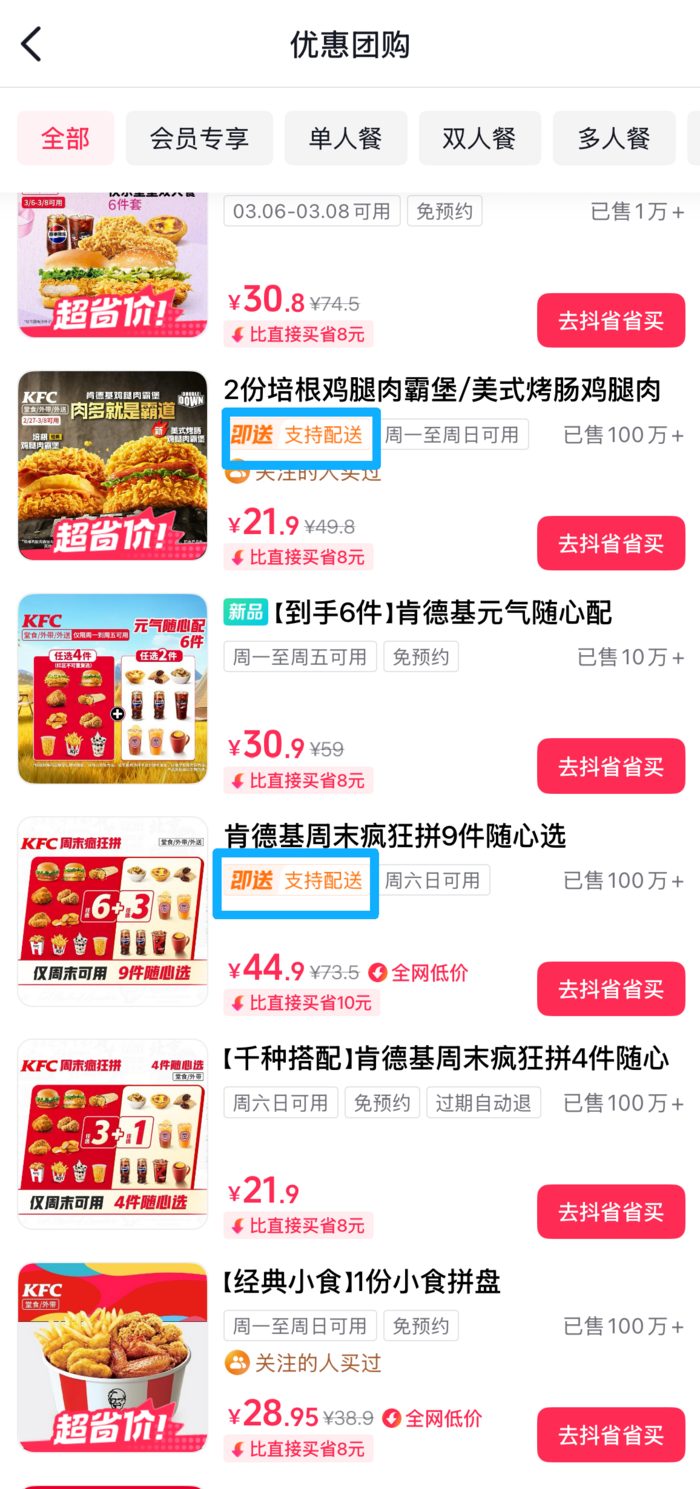Buy the 肯德基元气随心配 6件 deal
The width and height of the screenshot is (700, 1489).
(610, 766)
